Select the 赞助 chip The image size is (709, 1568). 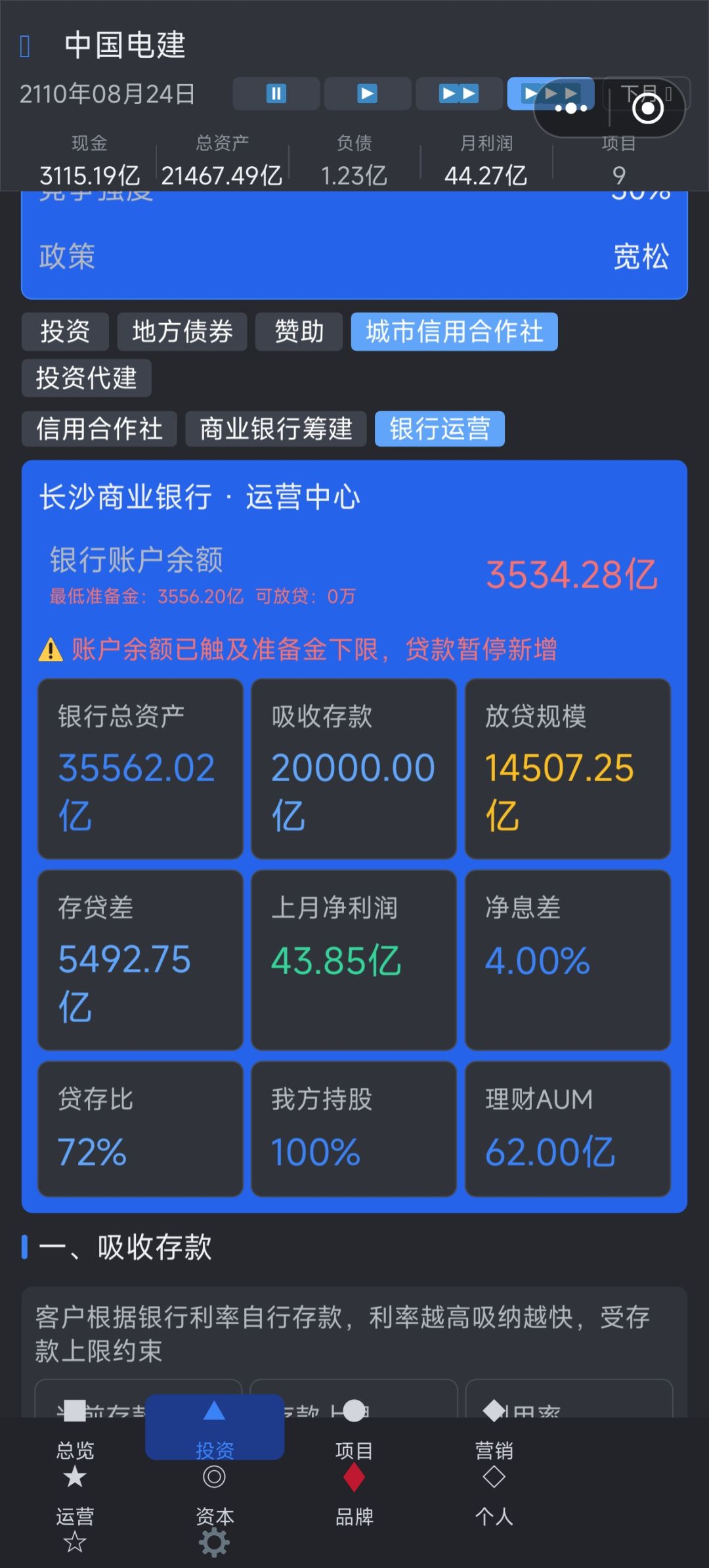(299, 332)
